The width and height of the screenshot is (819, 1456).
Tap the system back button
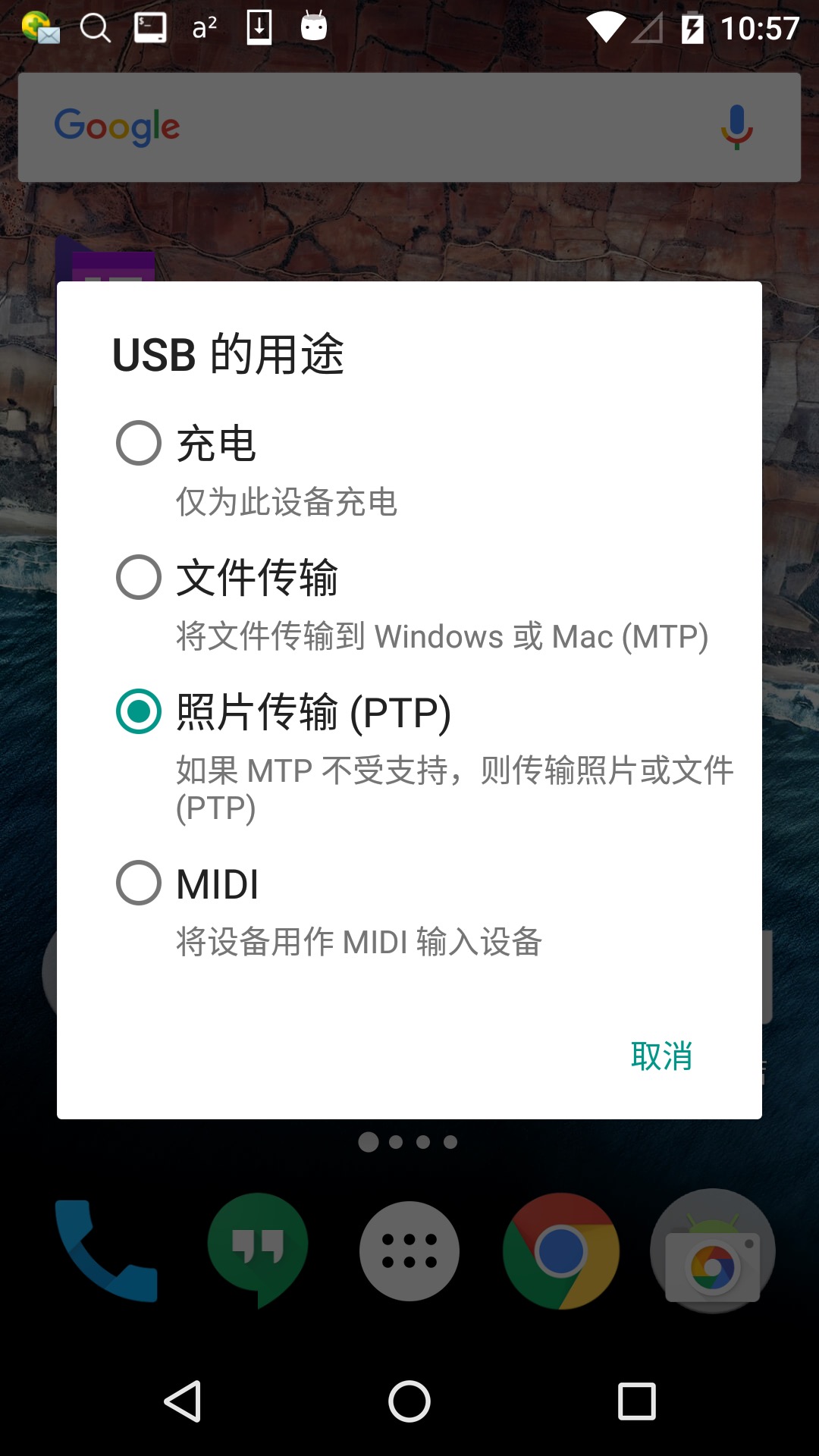pyautogui.click(x=183, y=1401)
